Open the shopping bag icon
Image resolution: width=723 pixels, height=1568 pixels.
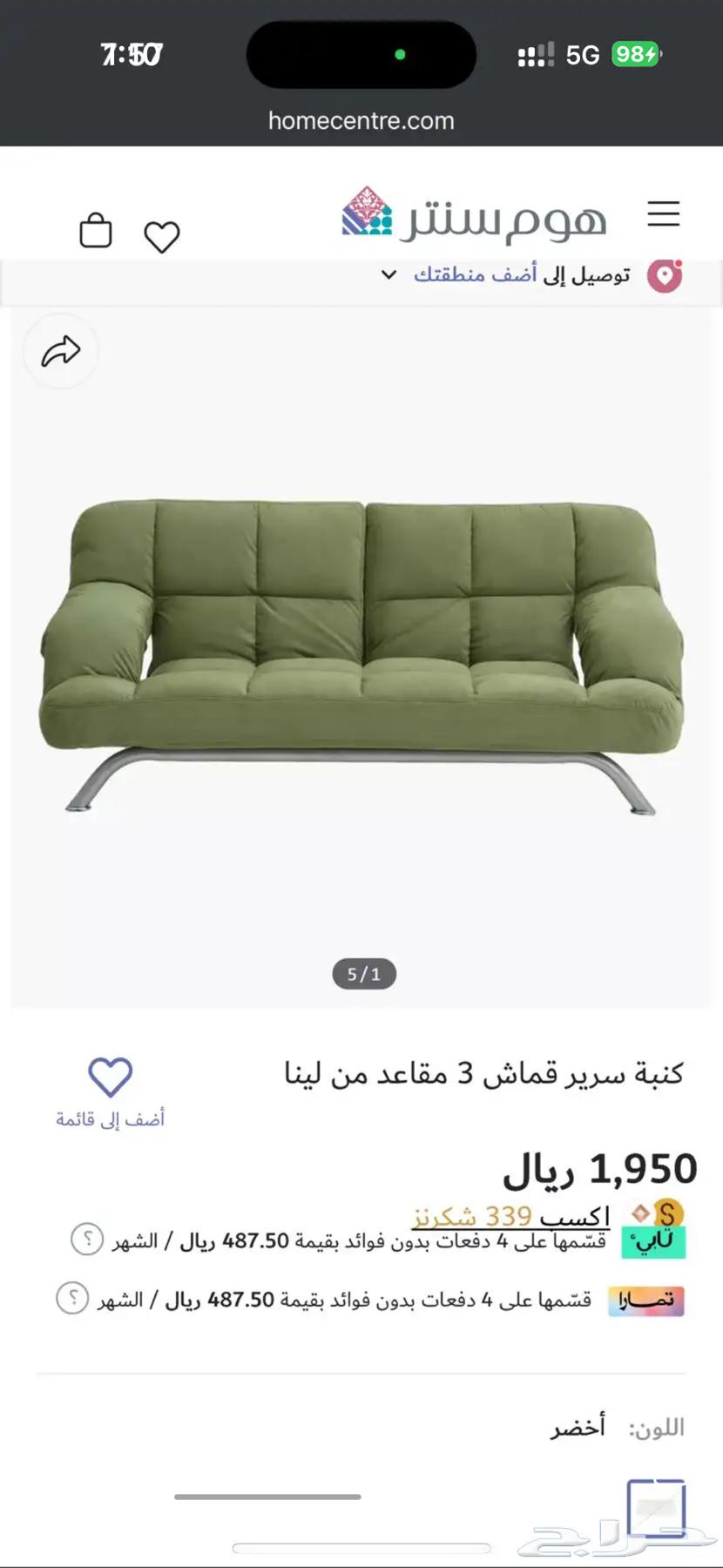(x=96, y=233)
